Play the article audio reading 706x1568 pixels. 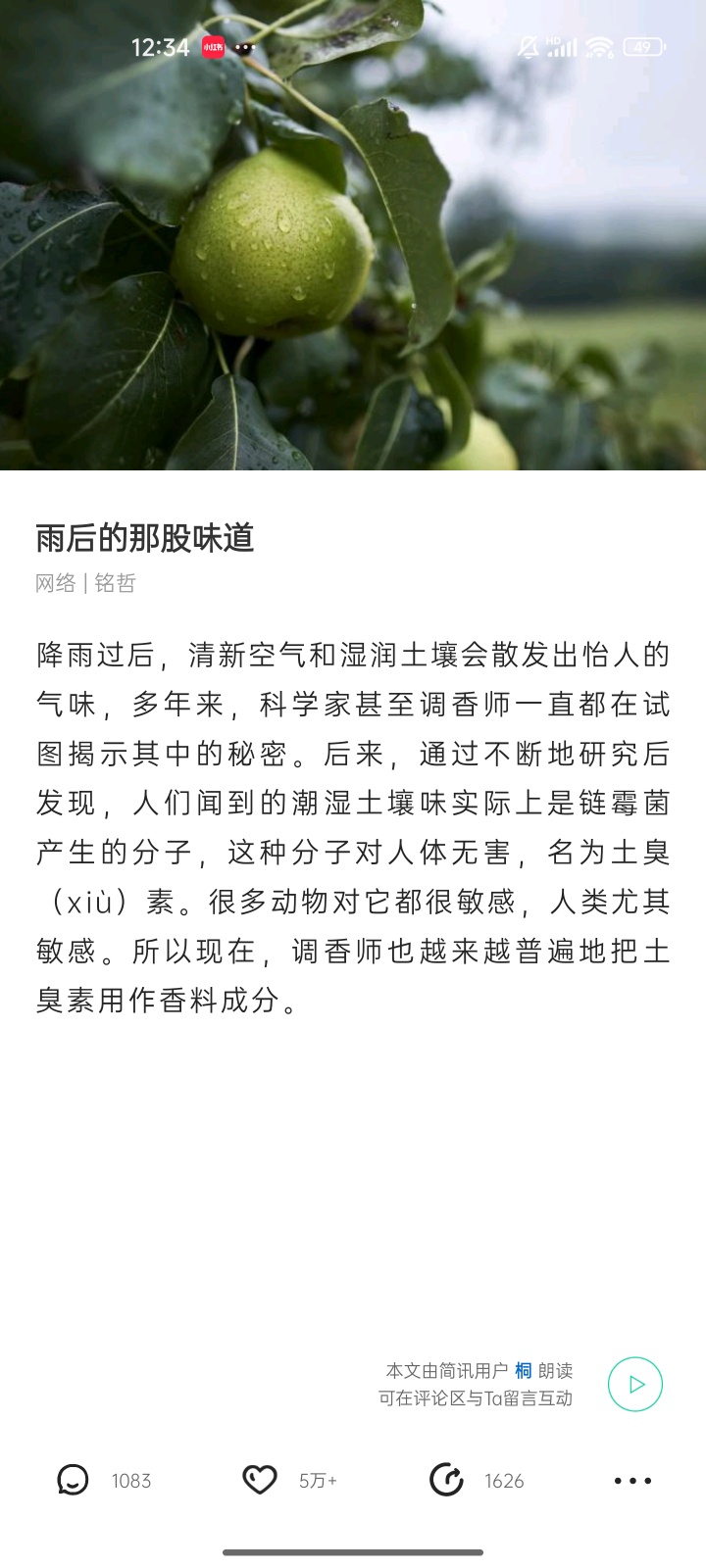[x=634, y=1384]
